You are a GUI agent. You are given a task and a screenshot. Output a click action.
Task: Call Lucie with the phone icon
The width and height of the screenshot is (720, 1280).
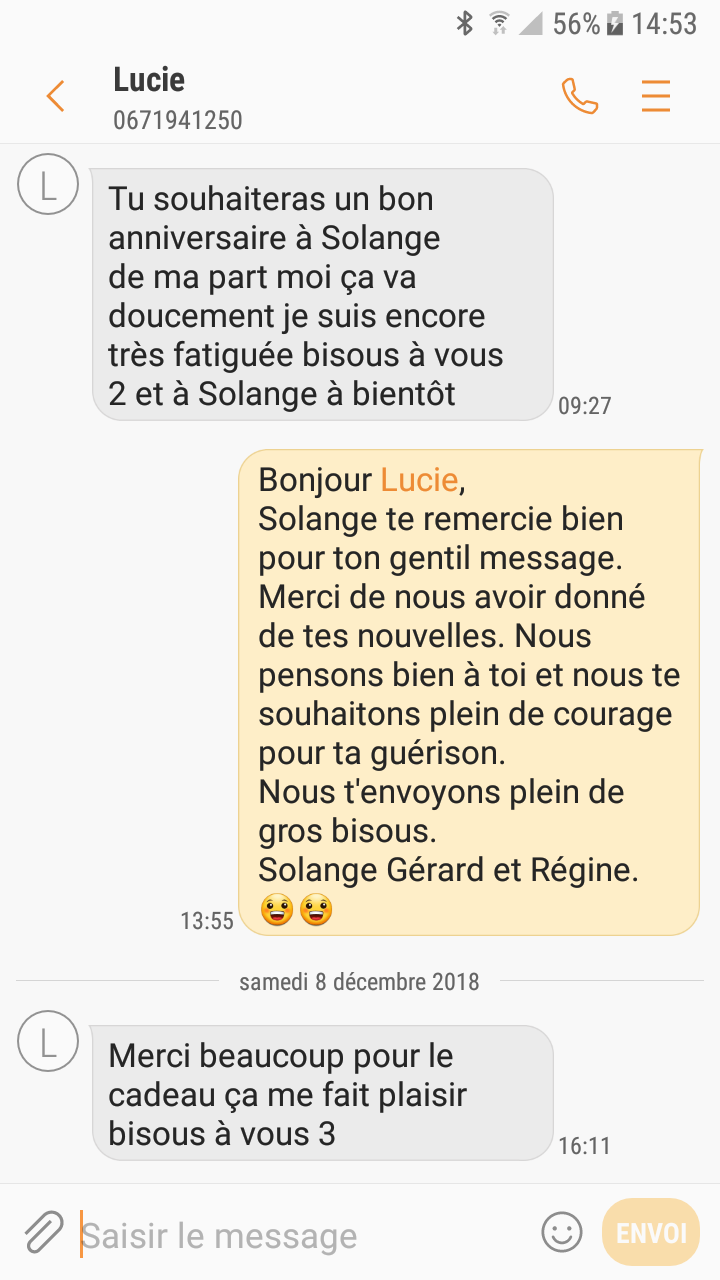click(579, 96)
